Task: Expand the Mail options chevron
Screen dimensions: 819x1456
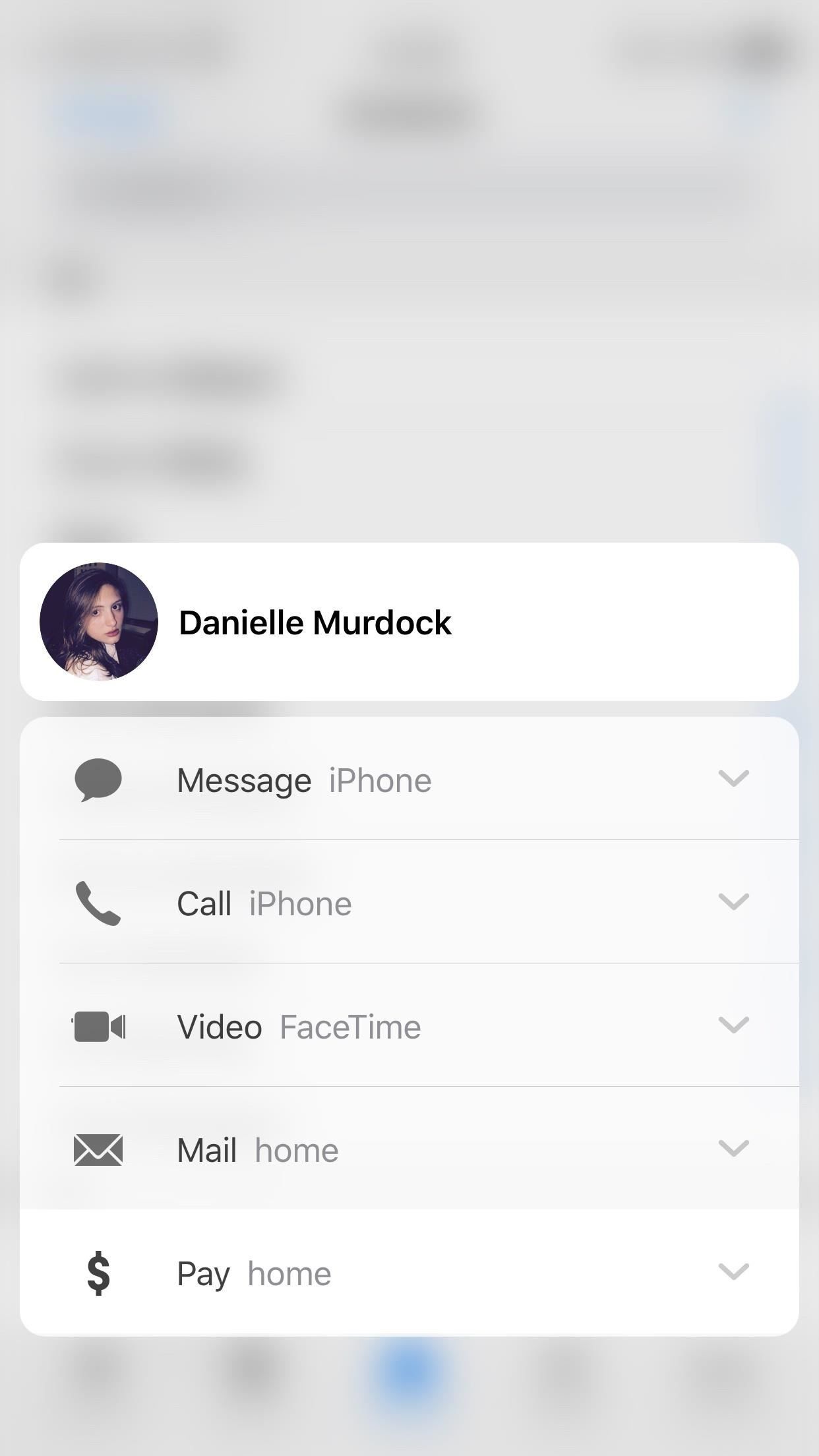Action: [x=733, y=1148]
